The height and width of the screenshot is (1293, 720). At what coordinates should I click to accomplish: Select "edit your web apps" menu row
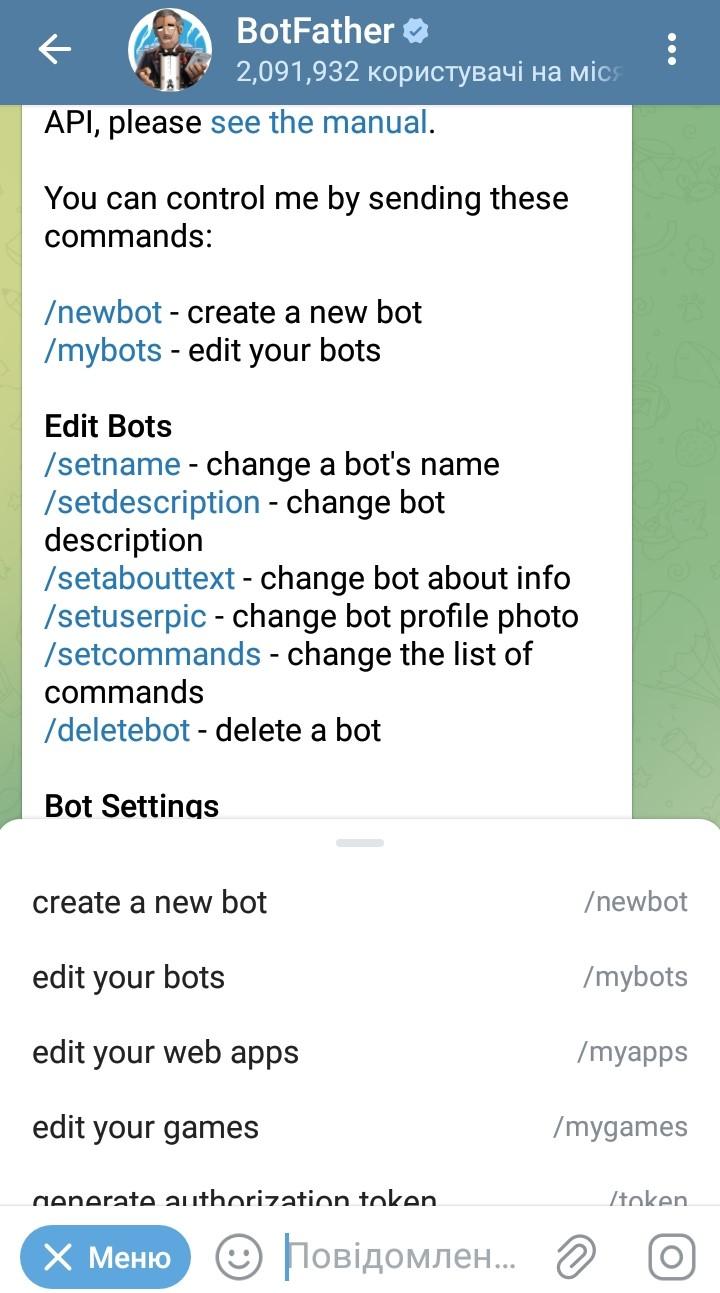click(x=360, y=1052)
